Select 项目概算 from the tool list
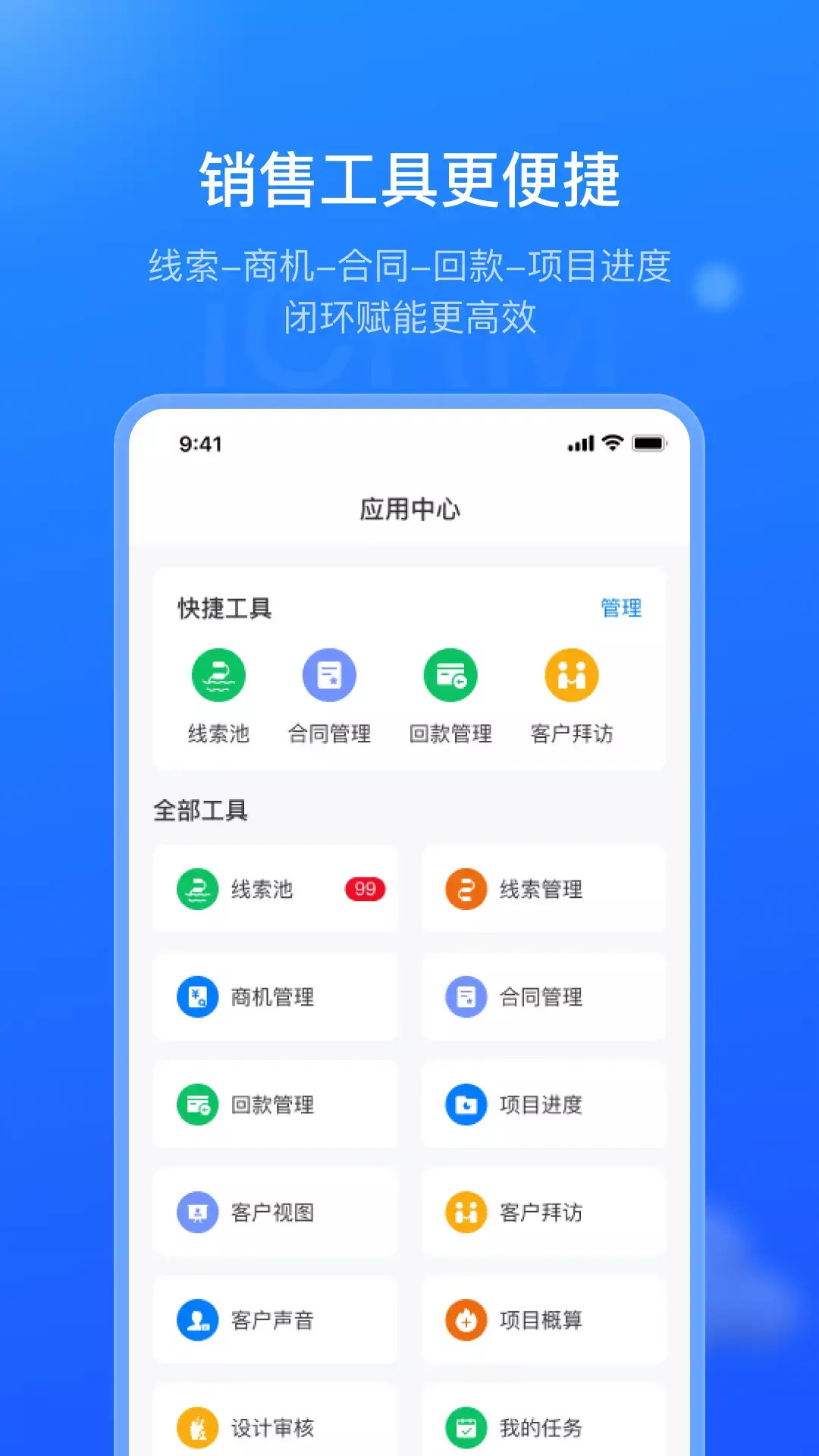The height and width of the screenshot is (1456, 819). tap(543, 1319)
